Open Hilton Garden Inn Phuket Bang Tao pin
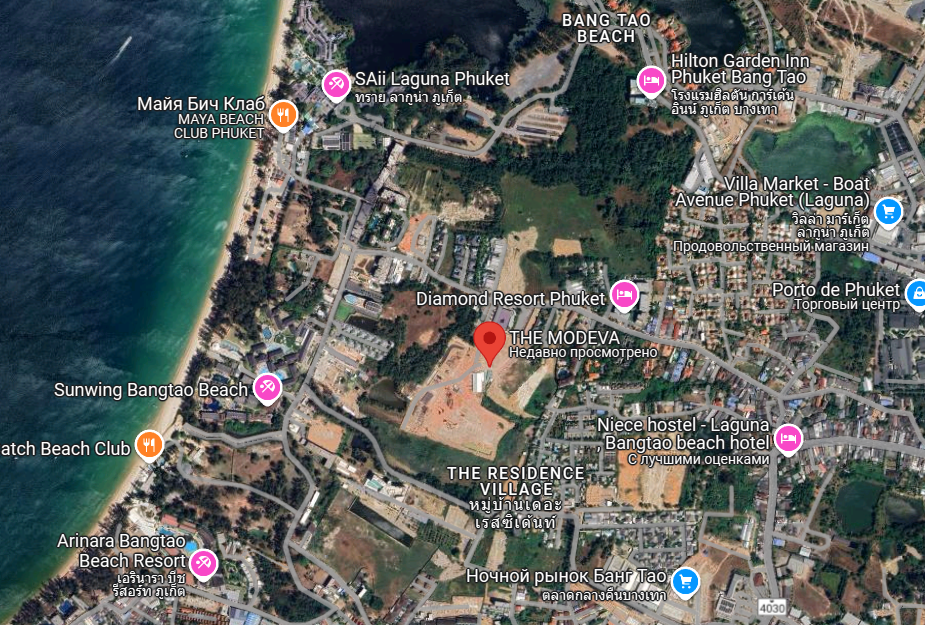The image size is (925, 625). [651, 80]
